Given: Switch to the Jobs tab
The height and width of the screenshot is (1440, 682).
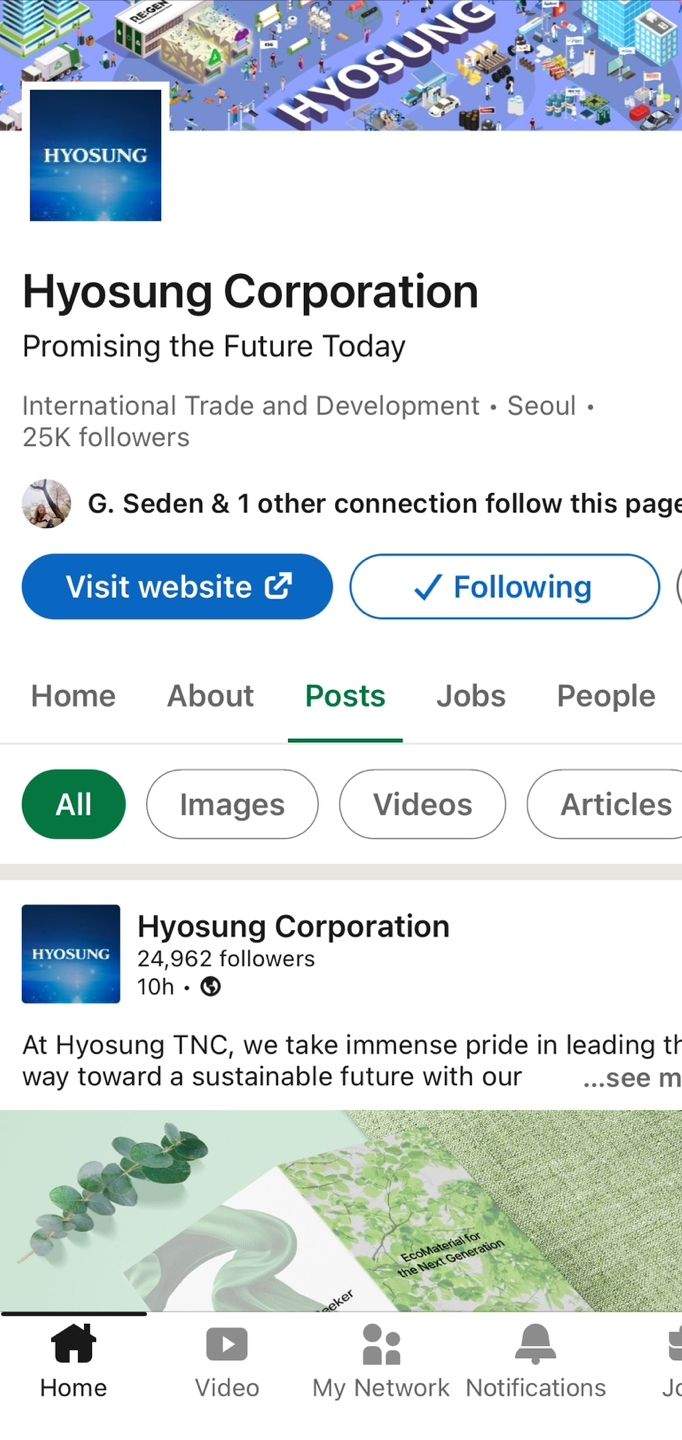Looking at the screenshot, I should 470,696.
